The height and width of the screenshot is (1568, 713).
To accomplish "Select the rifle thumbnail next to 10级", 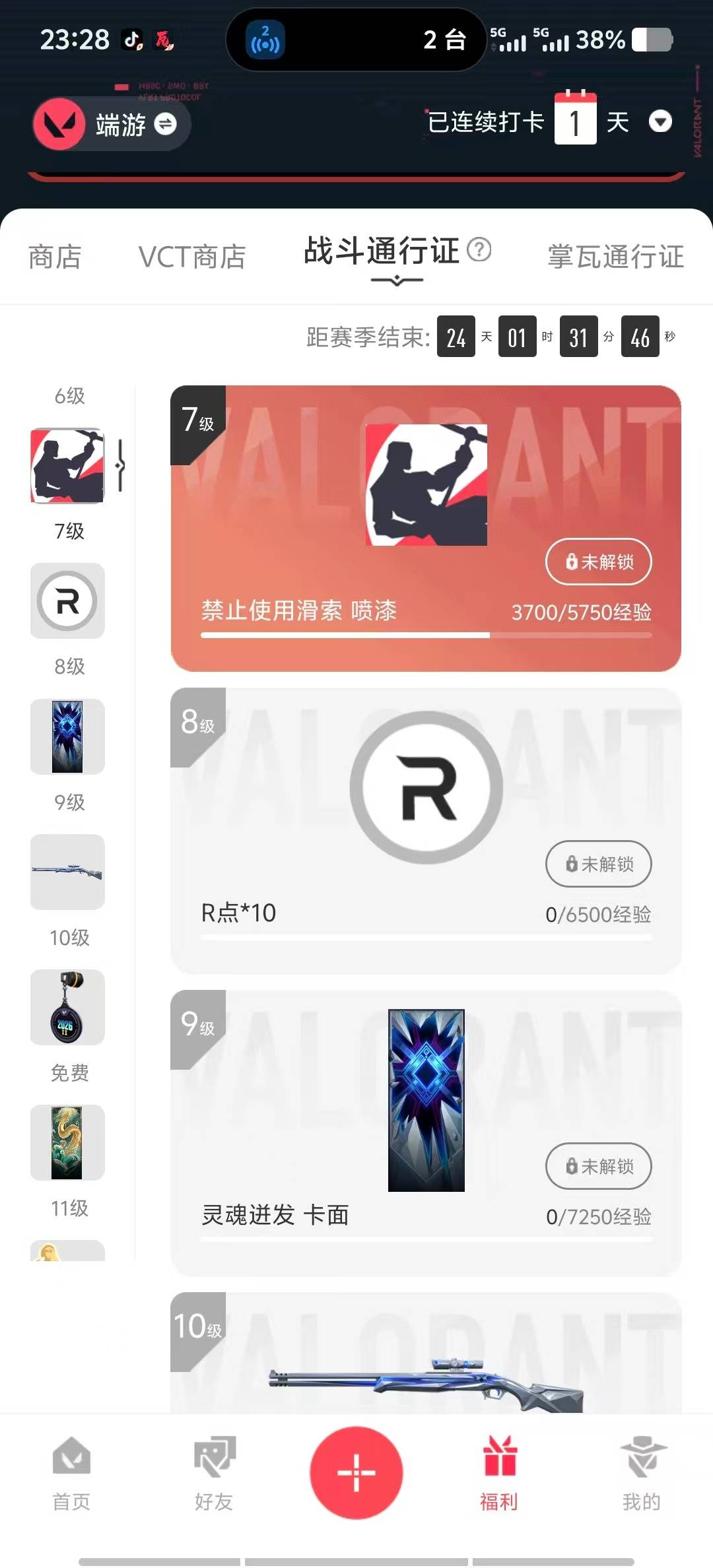I will coord(67,872).
